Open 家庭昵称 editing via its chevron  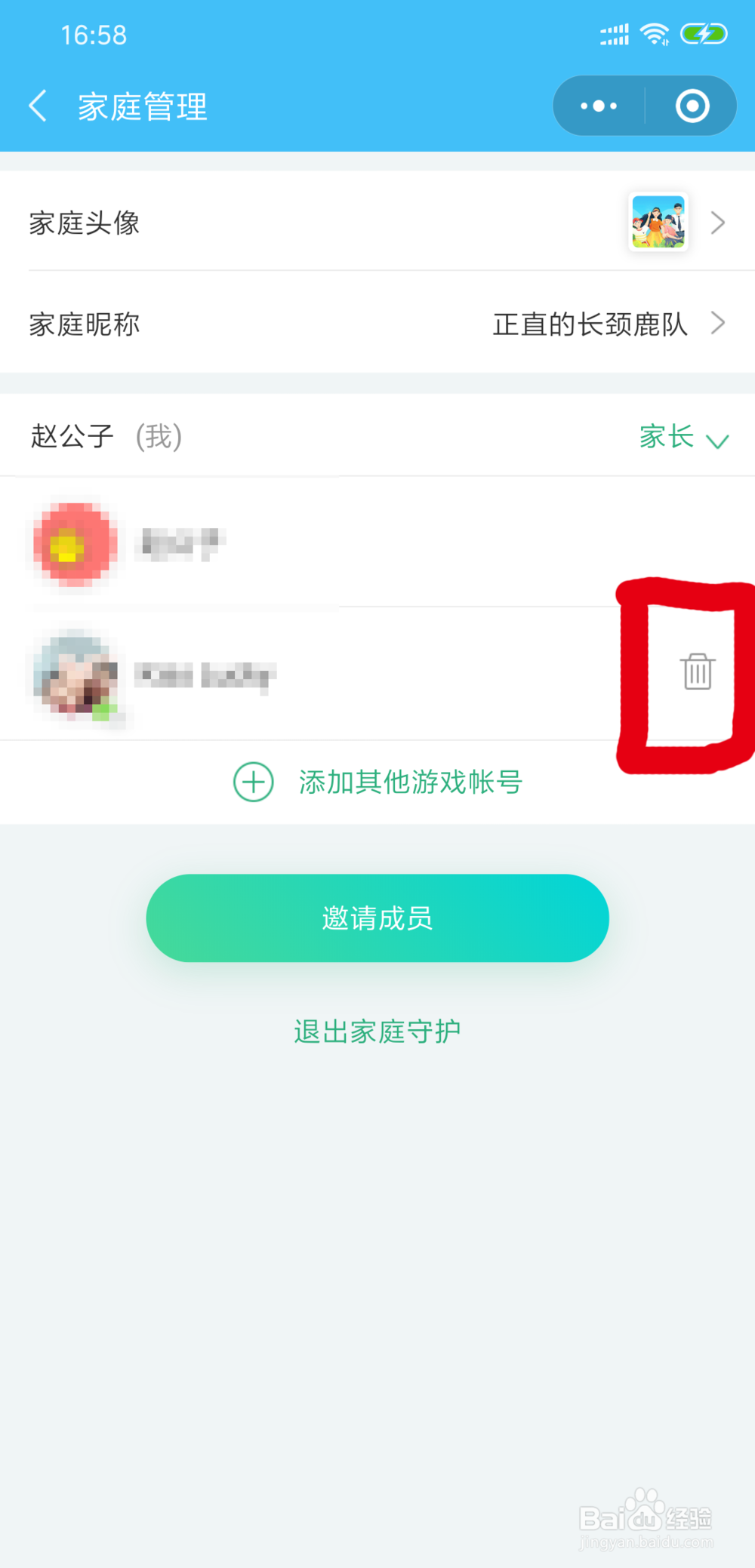[716, 324]
